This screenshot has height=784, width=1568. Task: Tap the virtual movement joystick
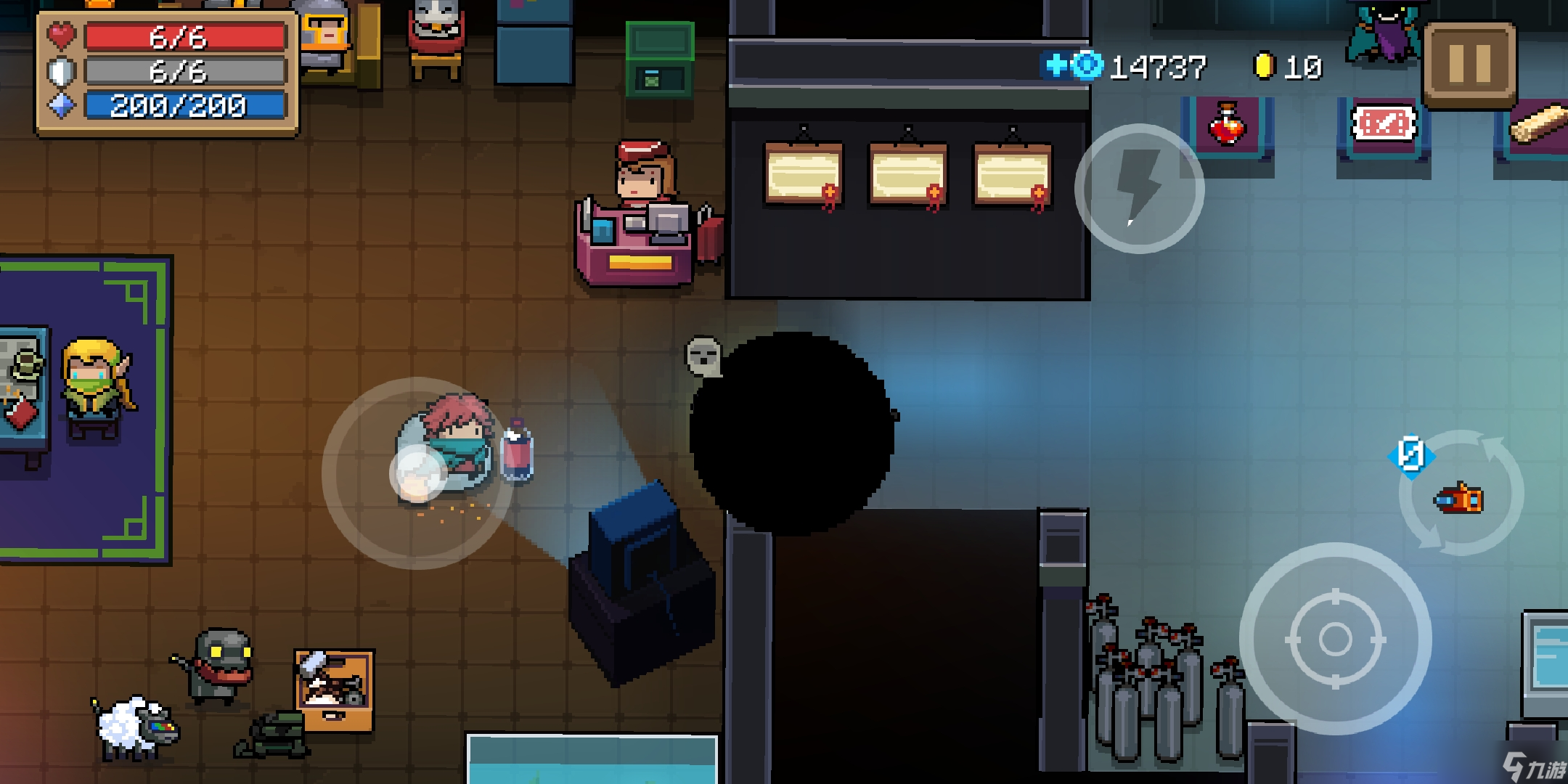pos(417,473)
